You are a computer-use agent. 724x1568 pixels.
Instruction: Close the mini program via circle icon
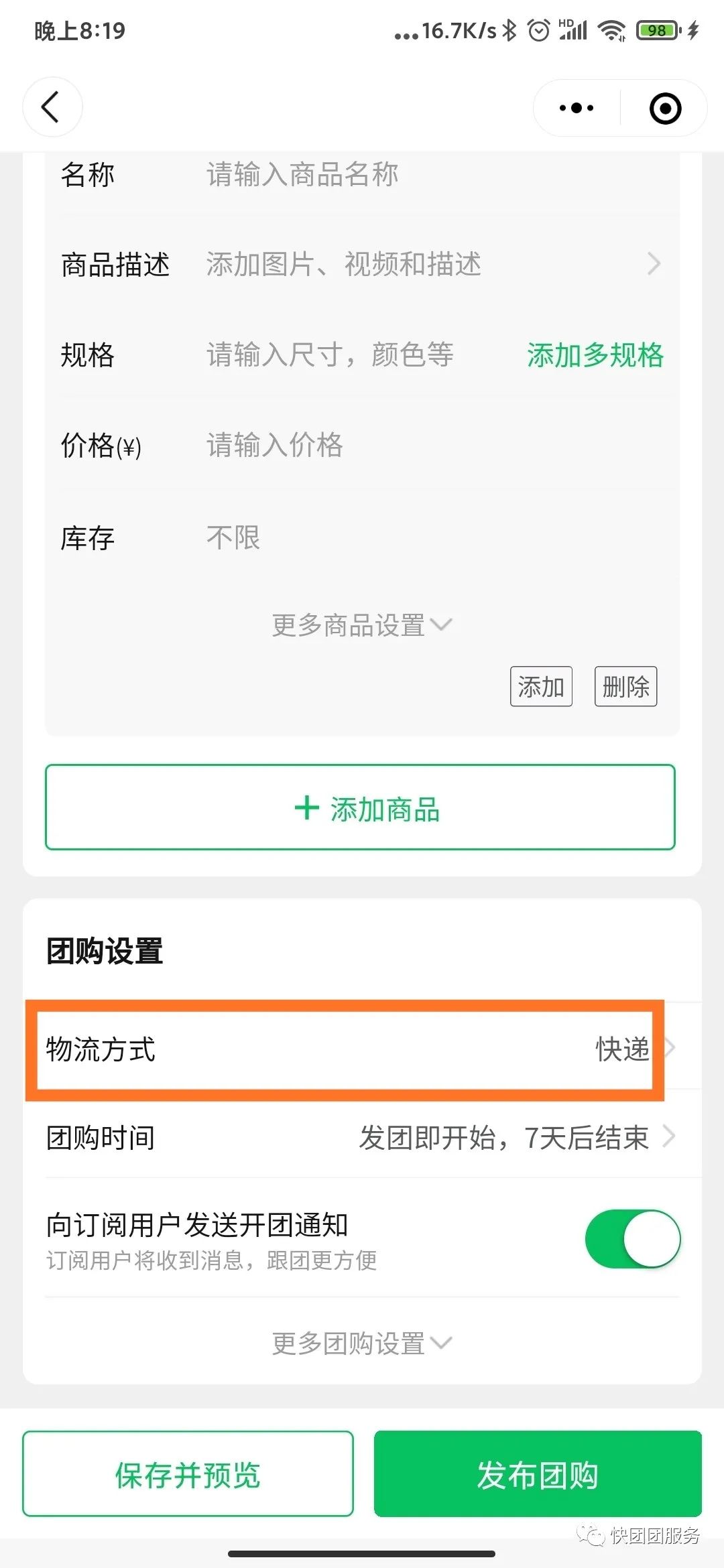point(665,109)
